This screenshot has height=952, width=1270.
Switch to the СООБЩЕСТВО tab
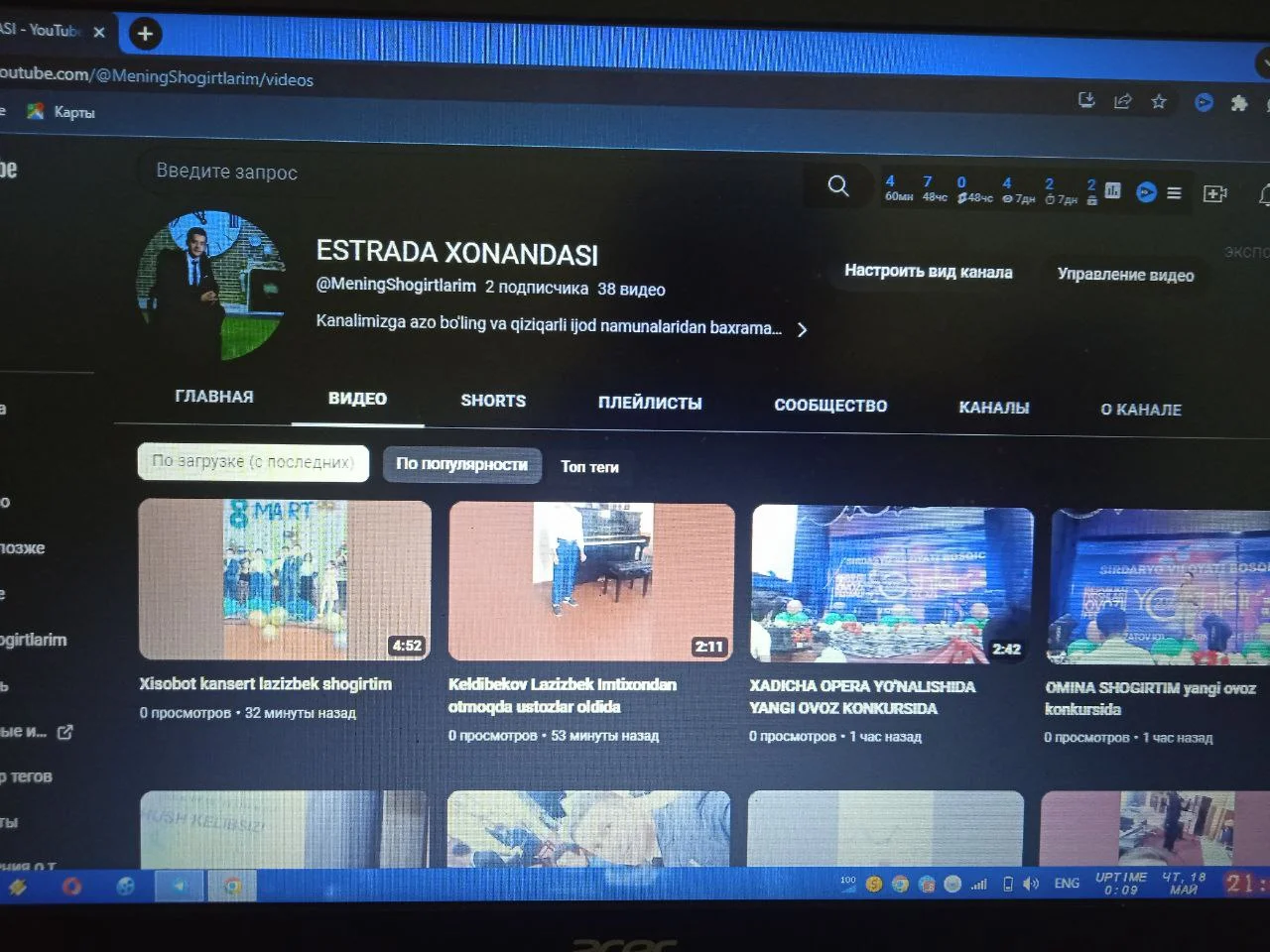point(830,406)
